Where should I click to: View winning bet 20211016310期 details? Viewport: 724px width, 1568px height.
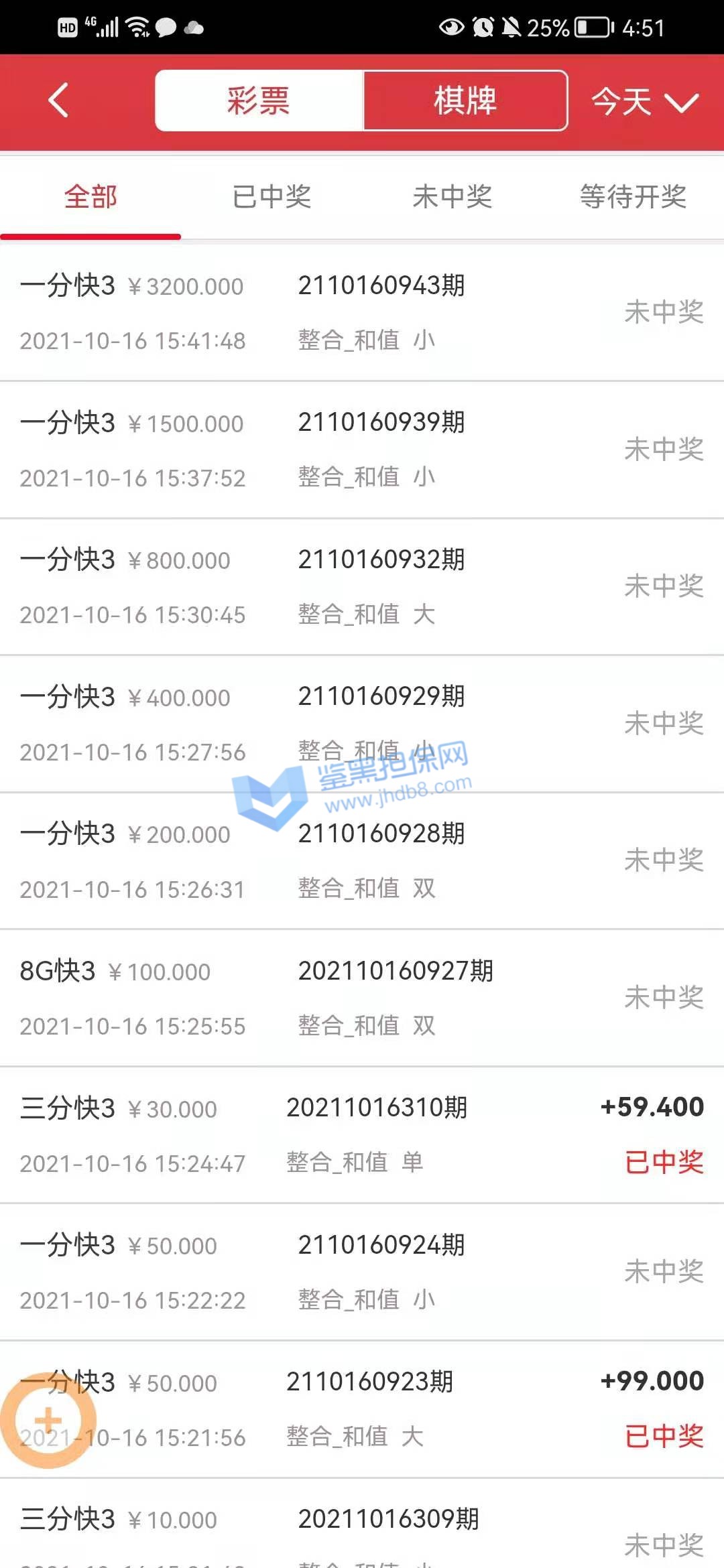362,1135
